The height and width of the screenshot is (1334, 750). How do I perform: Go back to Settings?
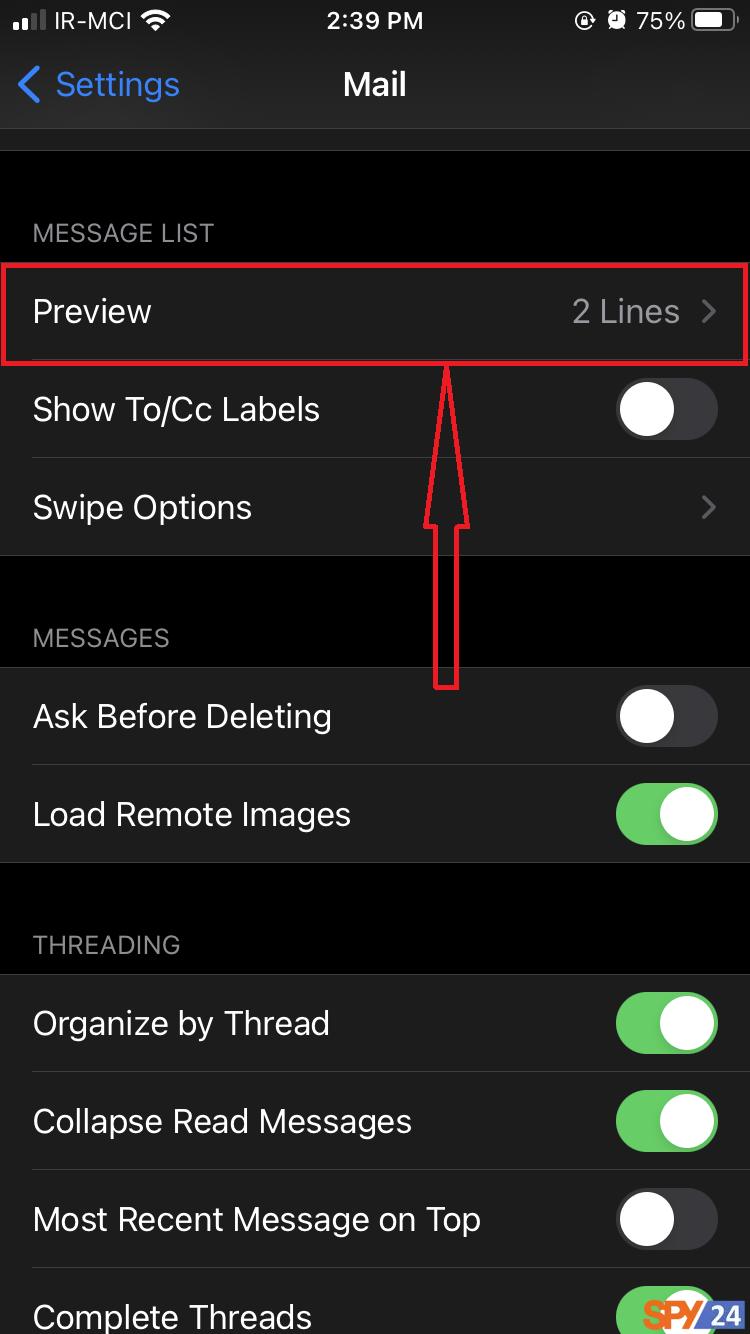pos(98,85)
